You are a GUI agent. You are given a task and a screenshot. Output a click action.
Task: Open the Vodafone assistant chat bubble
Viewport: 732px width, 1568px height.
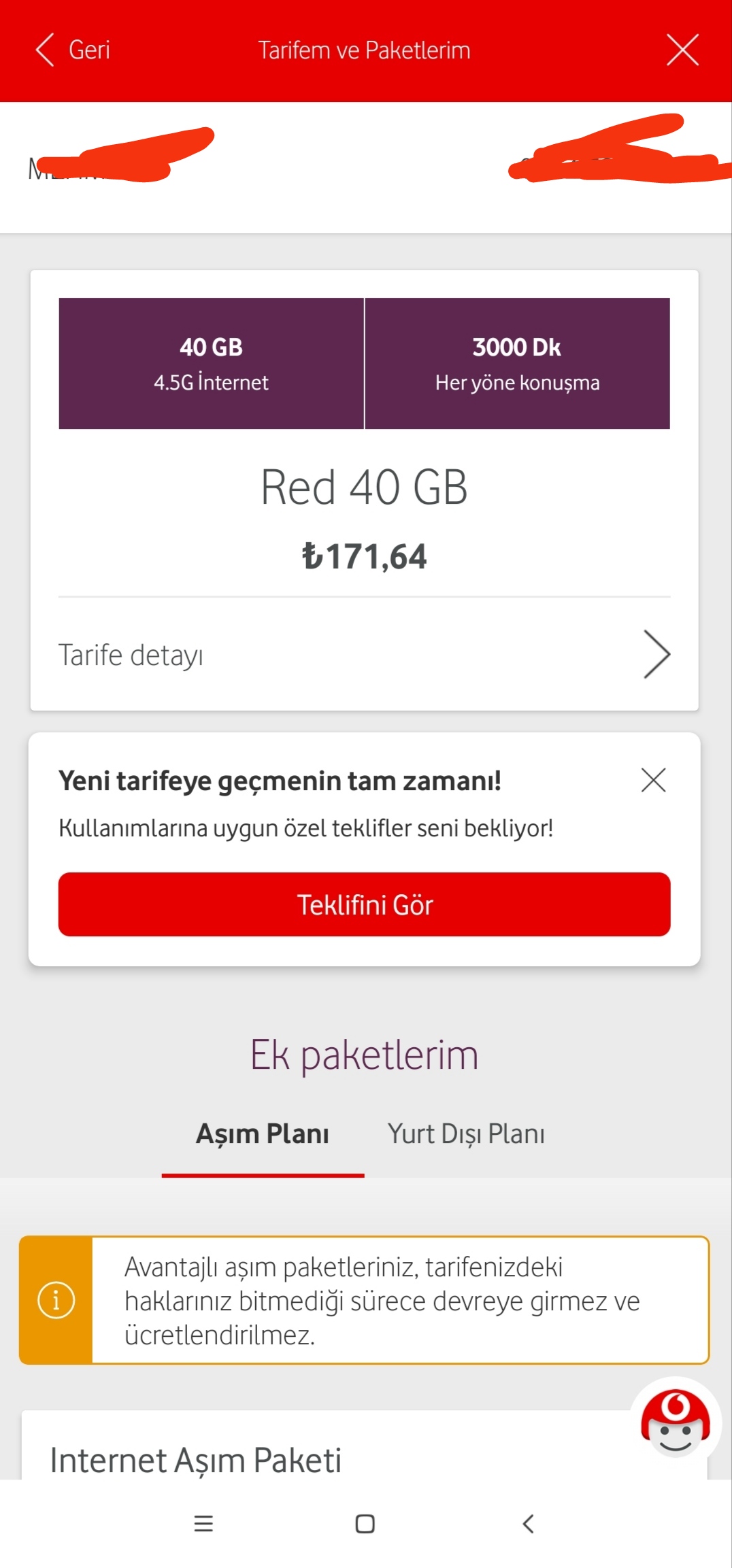676,1422
